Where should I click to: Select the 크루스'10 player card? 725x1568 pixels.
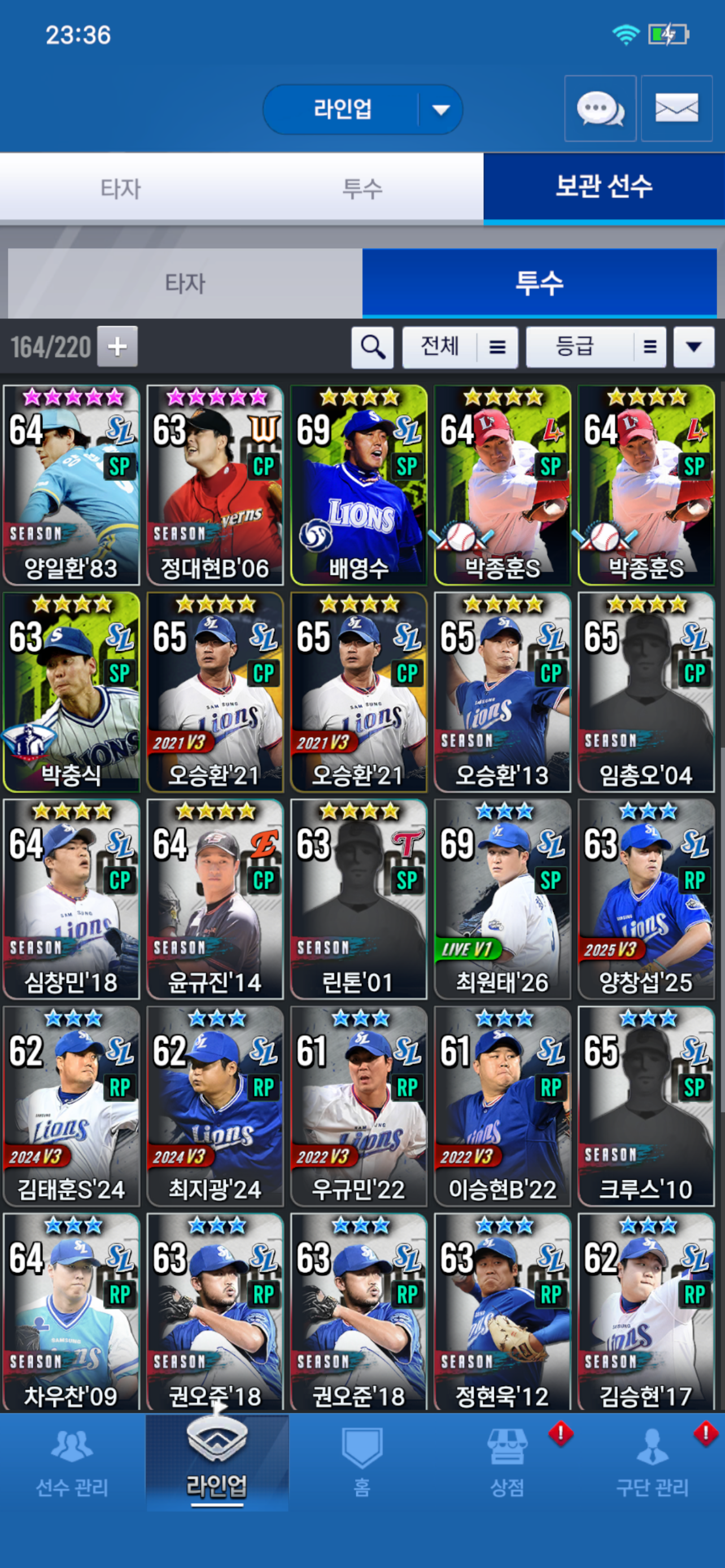646,1106
